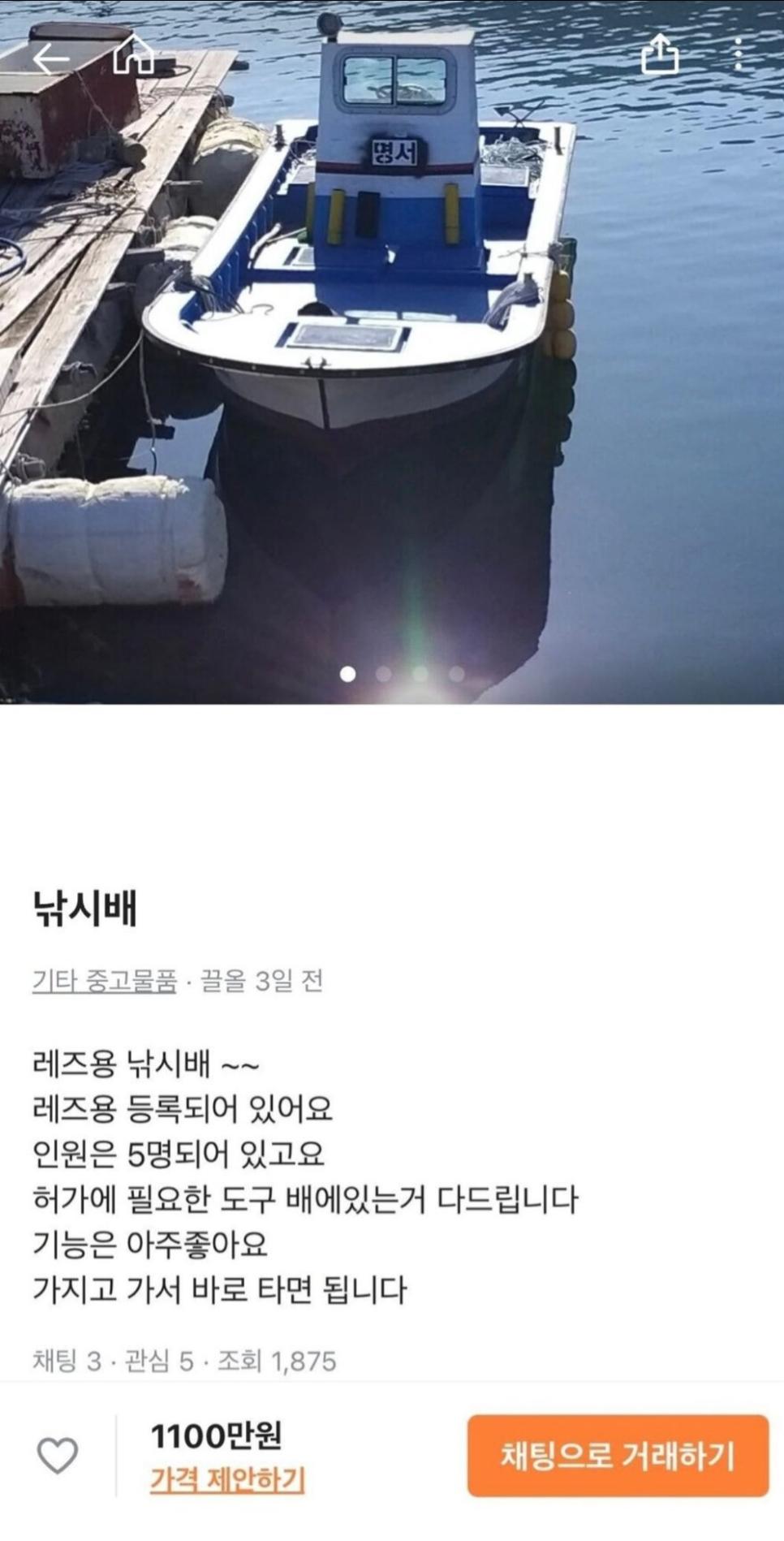
Task: Share this 낚시배 listing
Action: point(659,54)
